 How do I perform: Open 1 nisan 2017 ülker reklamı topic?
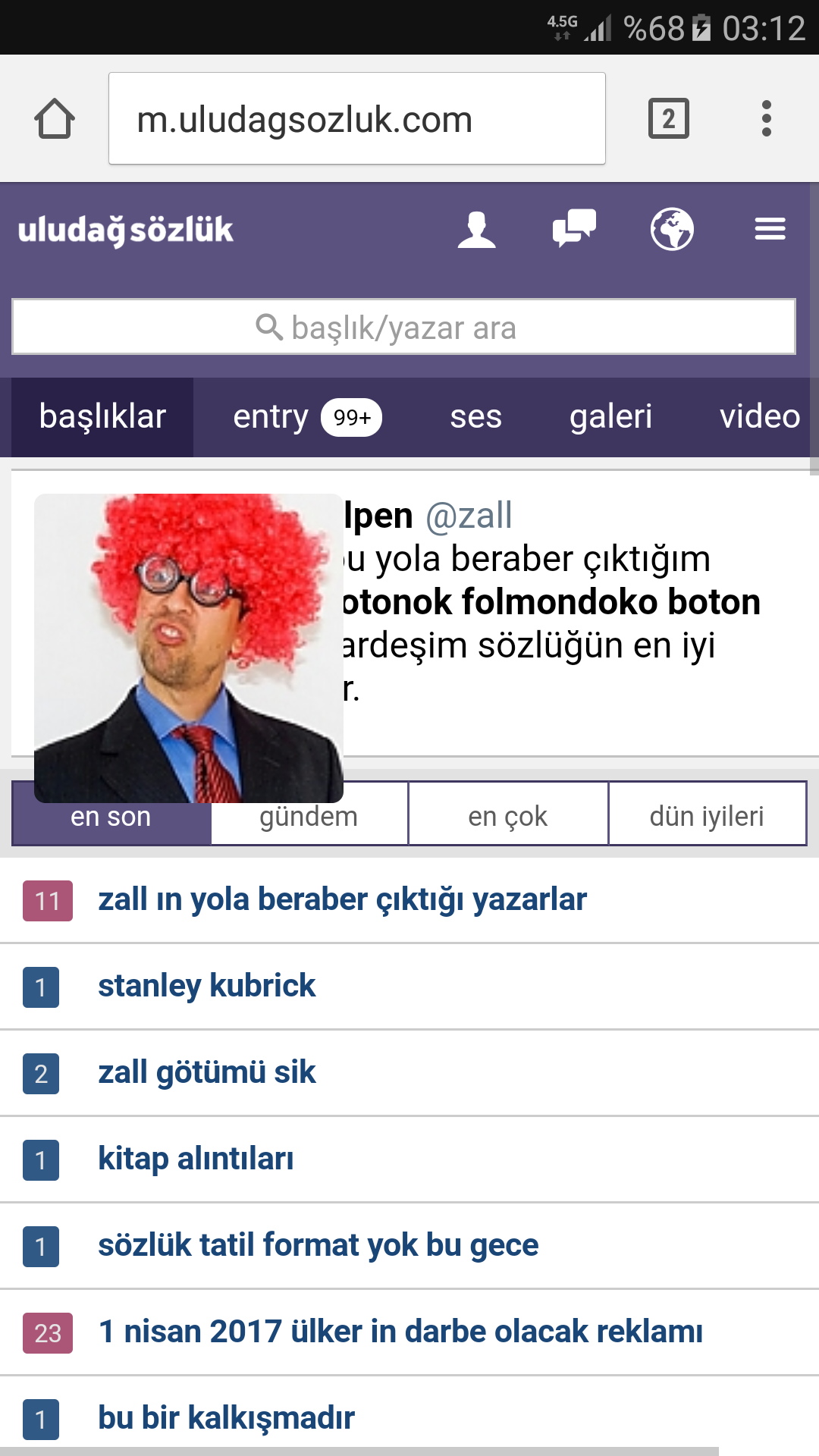click(x=400, y=1332)
